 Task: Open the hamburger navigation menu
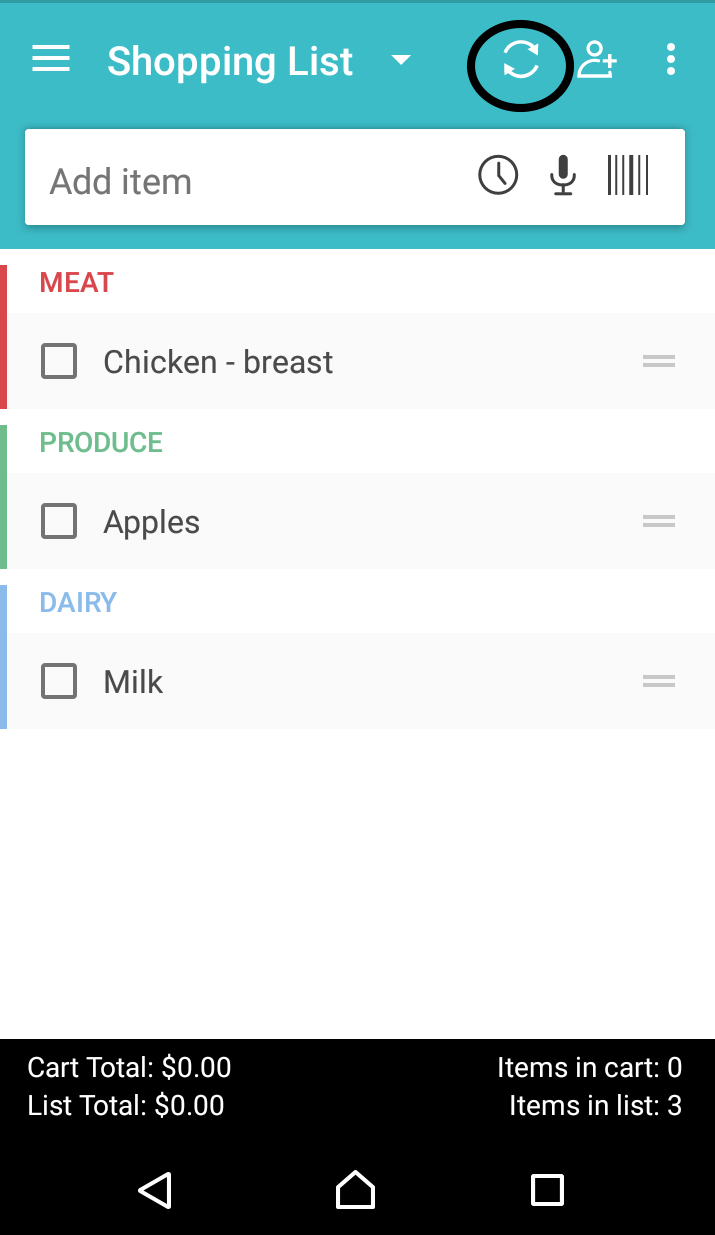click(x=51, y=60)
